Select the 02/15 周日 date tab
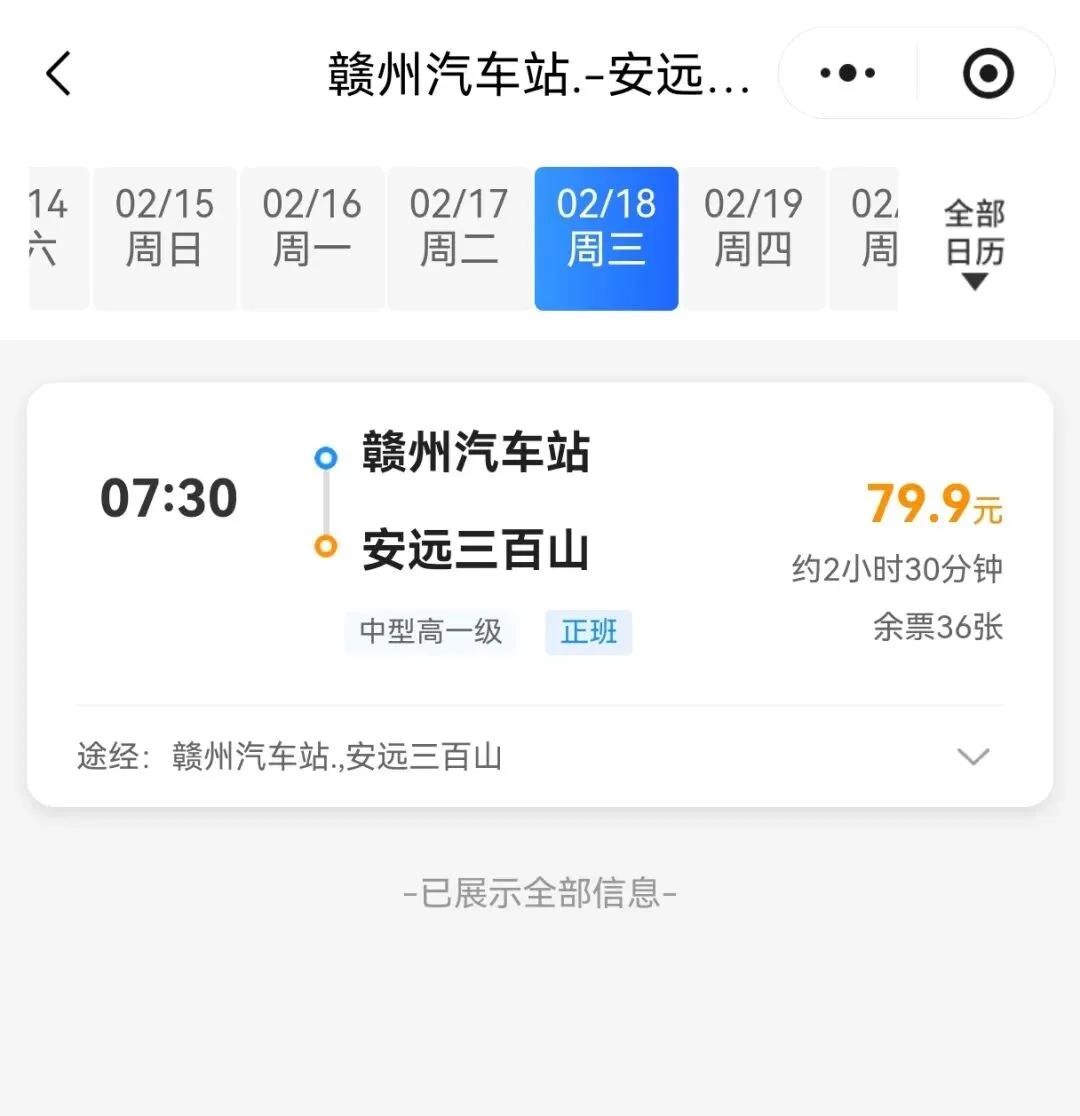The height and width of the screenshot is (1116, 1080). pos(165,238)
